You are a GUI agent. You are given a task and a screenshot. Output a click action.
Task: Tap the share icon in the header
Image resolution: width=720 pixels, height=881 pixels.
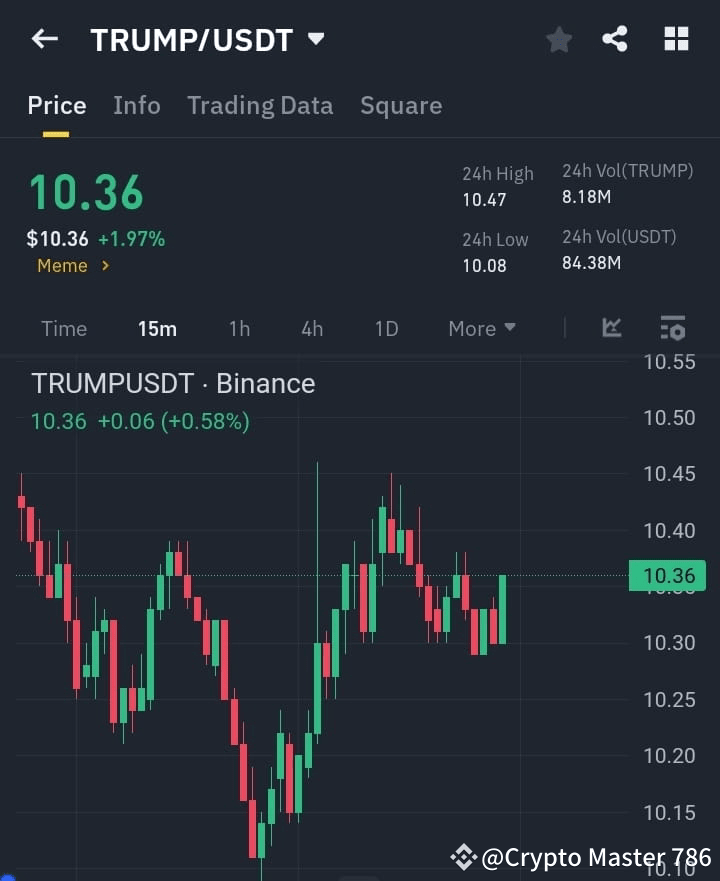pos(615,39)
